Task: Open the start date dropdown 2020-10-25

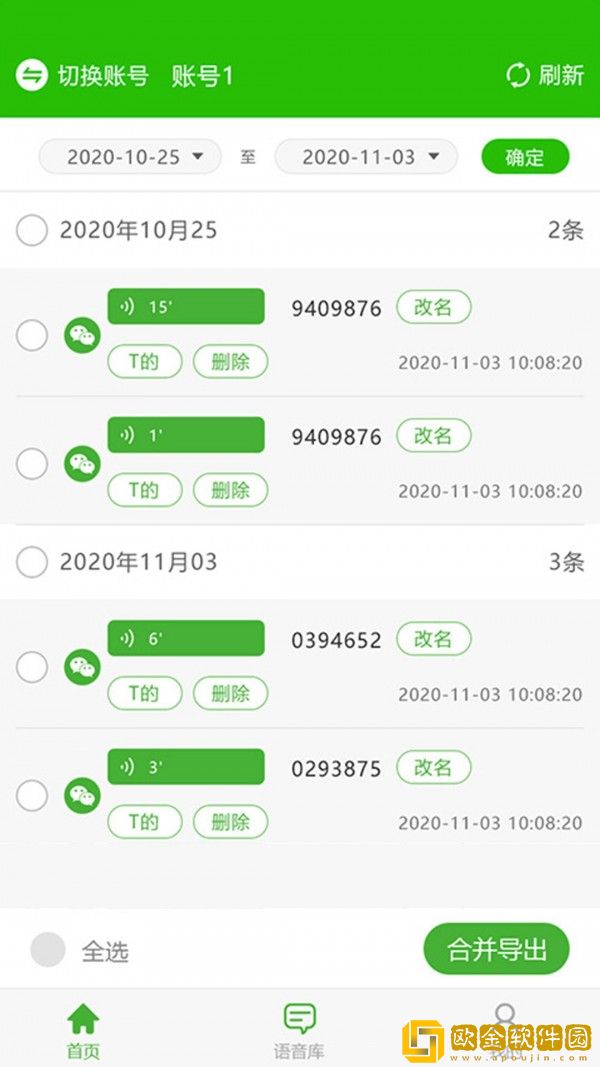Action: (130, 157)
